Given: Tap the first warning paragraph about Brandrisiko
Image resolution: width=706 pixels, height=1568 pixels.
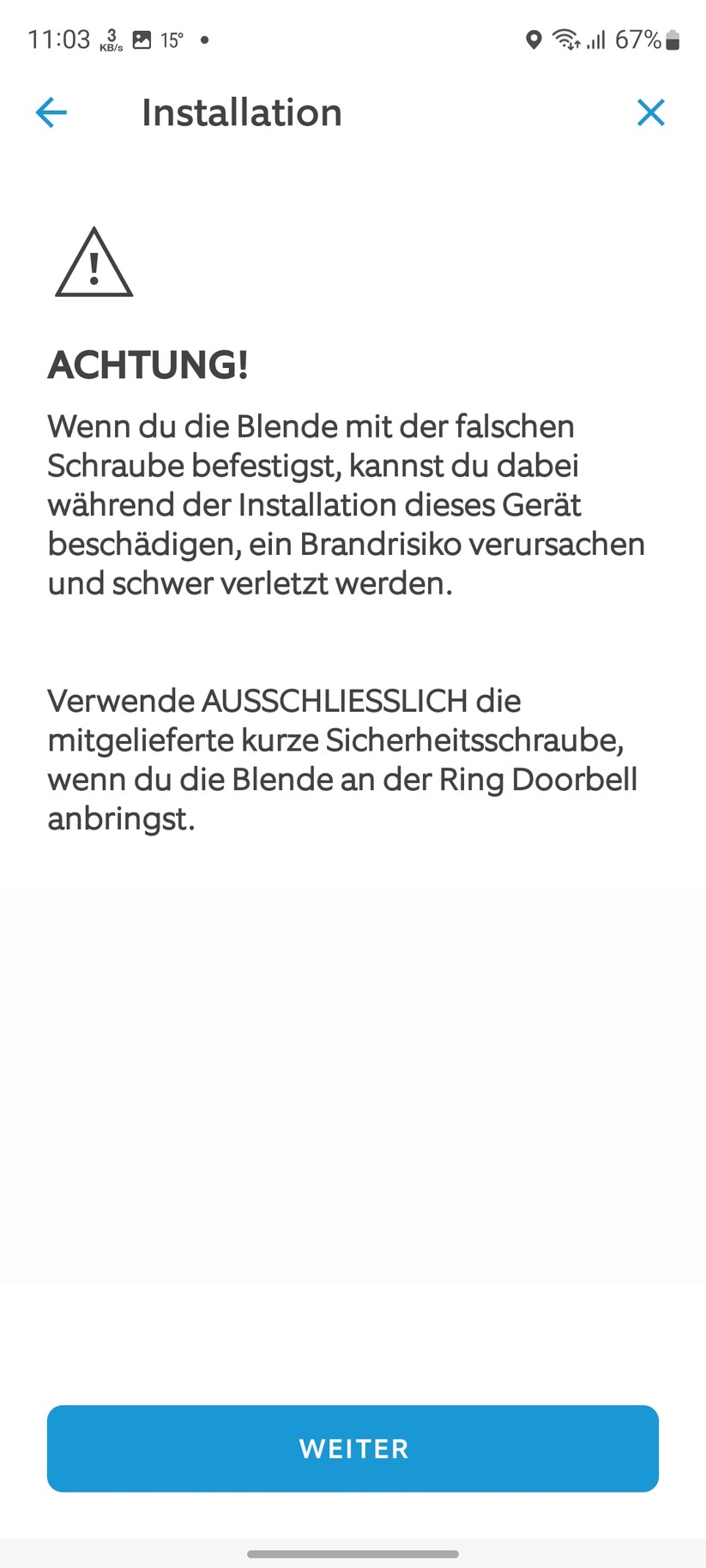Looking at the screenshot, I should point(347,504).
